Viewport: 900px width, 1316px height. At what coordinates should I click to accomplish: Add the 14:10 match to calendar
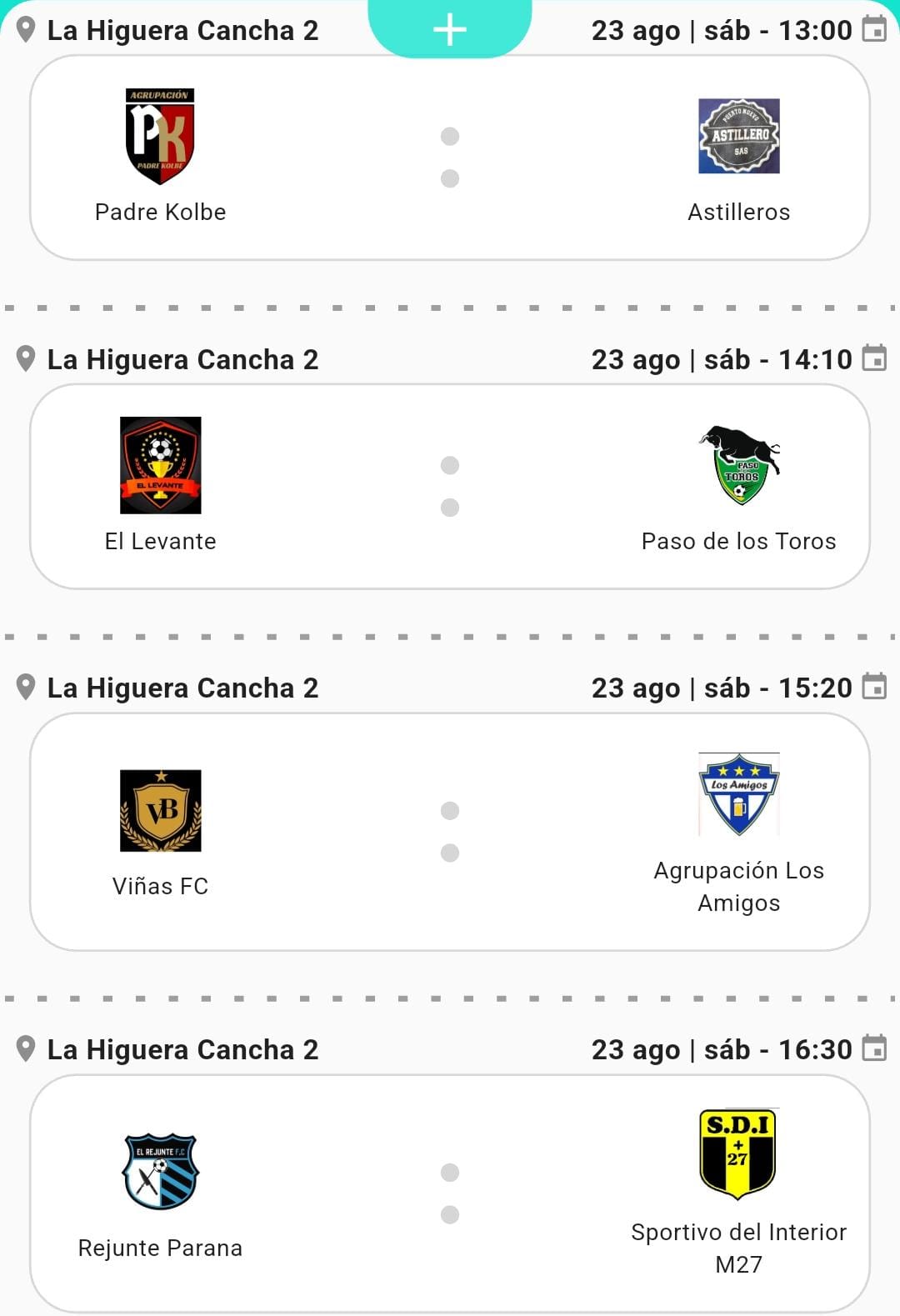pos(874,359)
